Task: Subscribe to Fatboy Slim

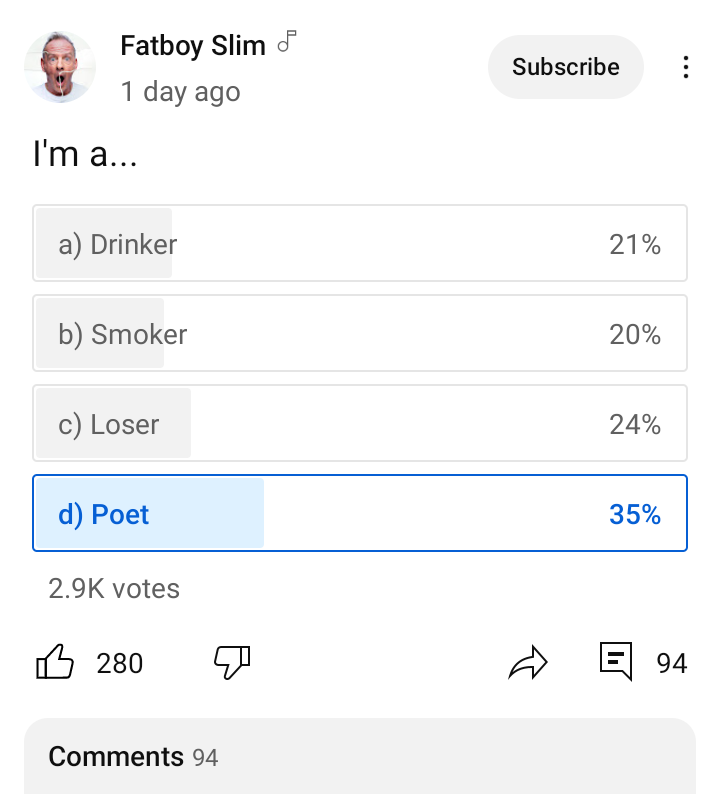Action: [x=565, y=67]
